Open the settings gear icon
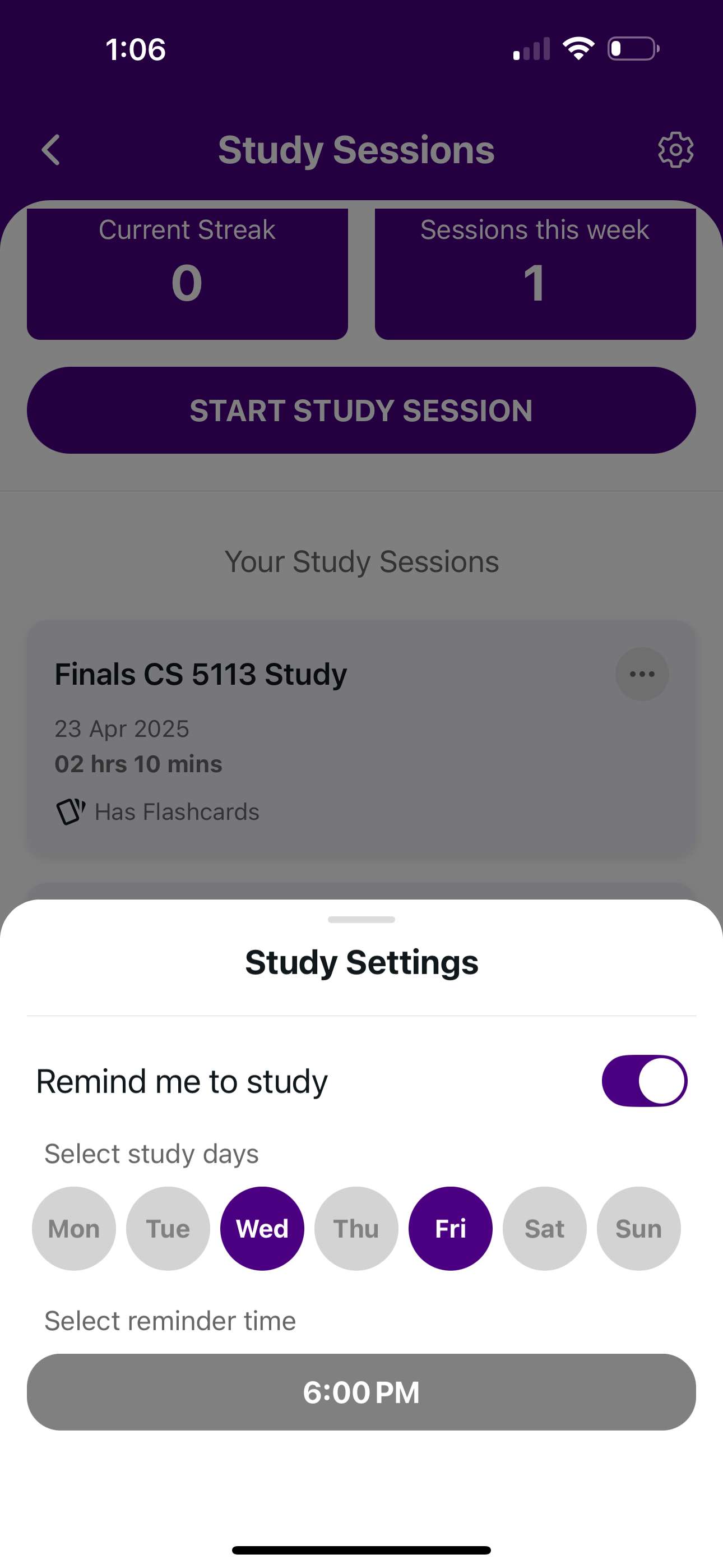 [x=675, y=148]
